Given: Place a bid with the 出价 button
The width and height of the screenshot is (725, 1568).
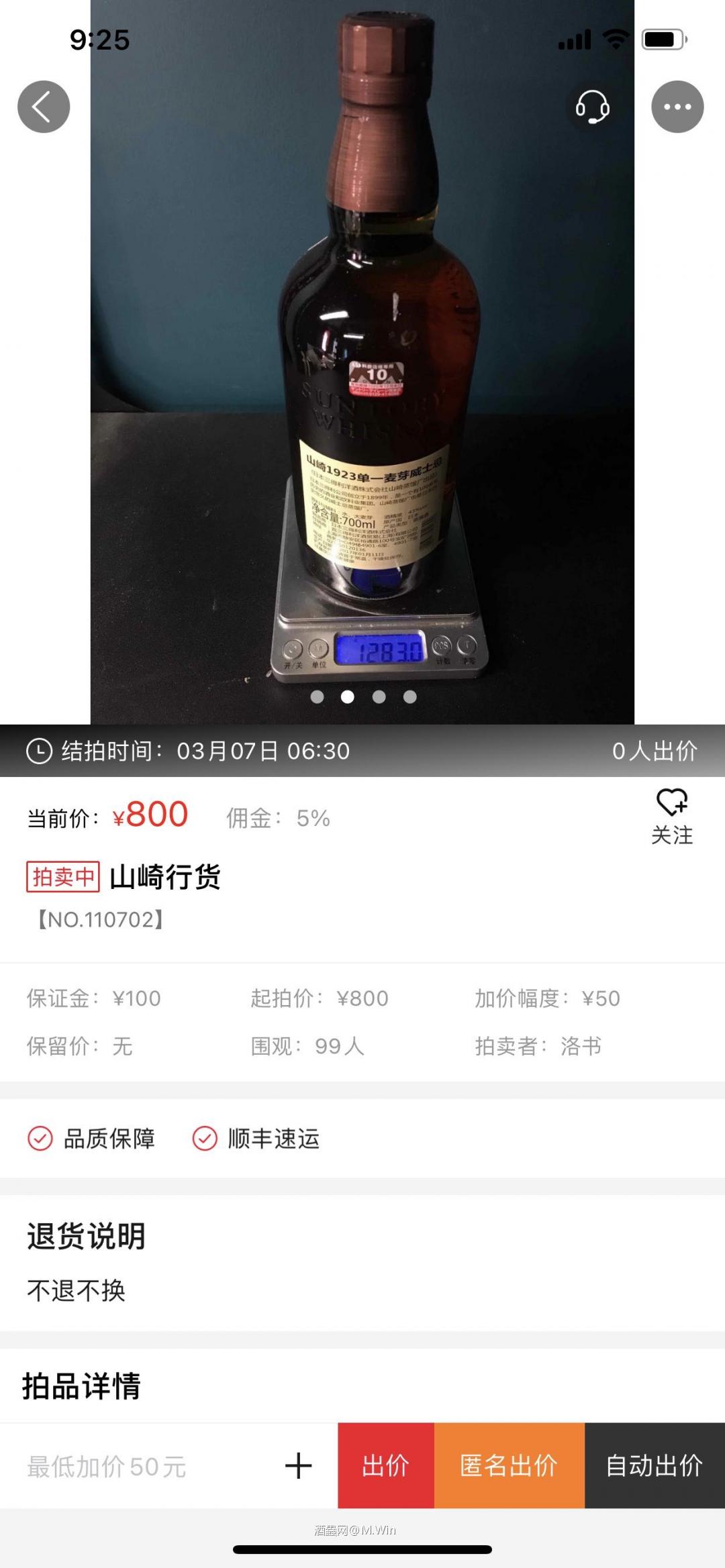Looking at the screenshot, I should click(x=386, y=1467).
